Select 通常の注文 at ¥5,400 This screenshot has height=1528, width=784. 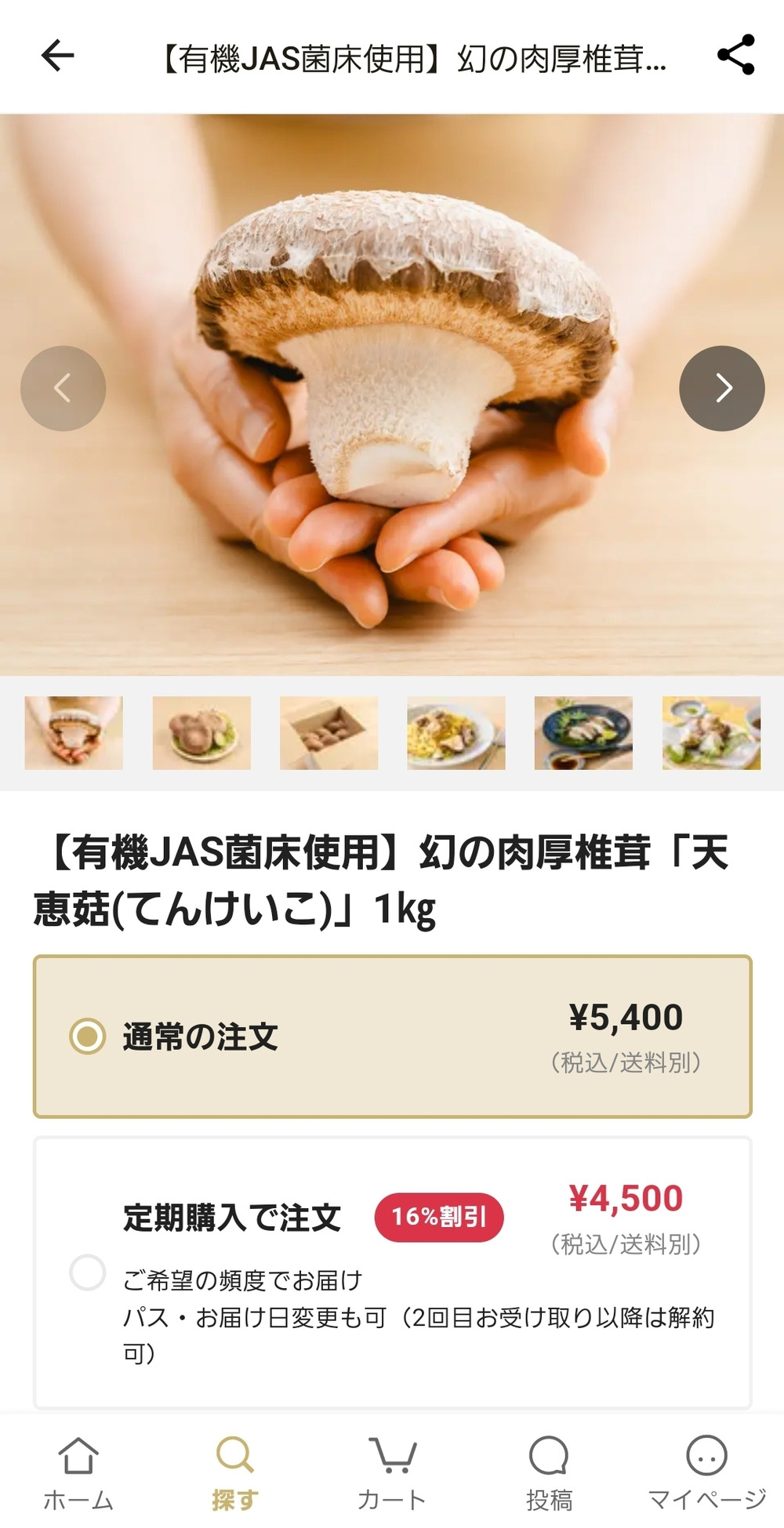88,1036
